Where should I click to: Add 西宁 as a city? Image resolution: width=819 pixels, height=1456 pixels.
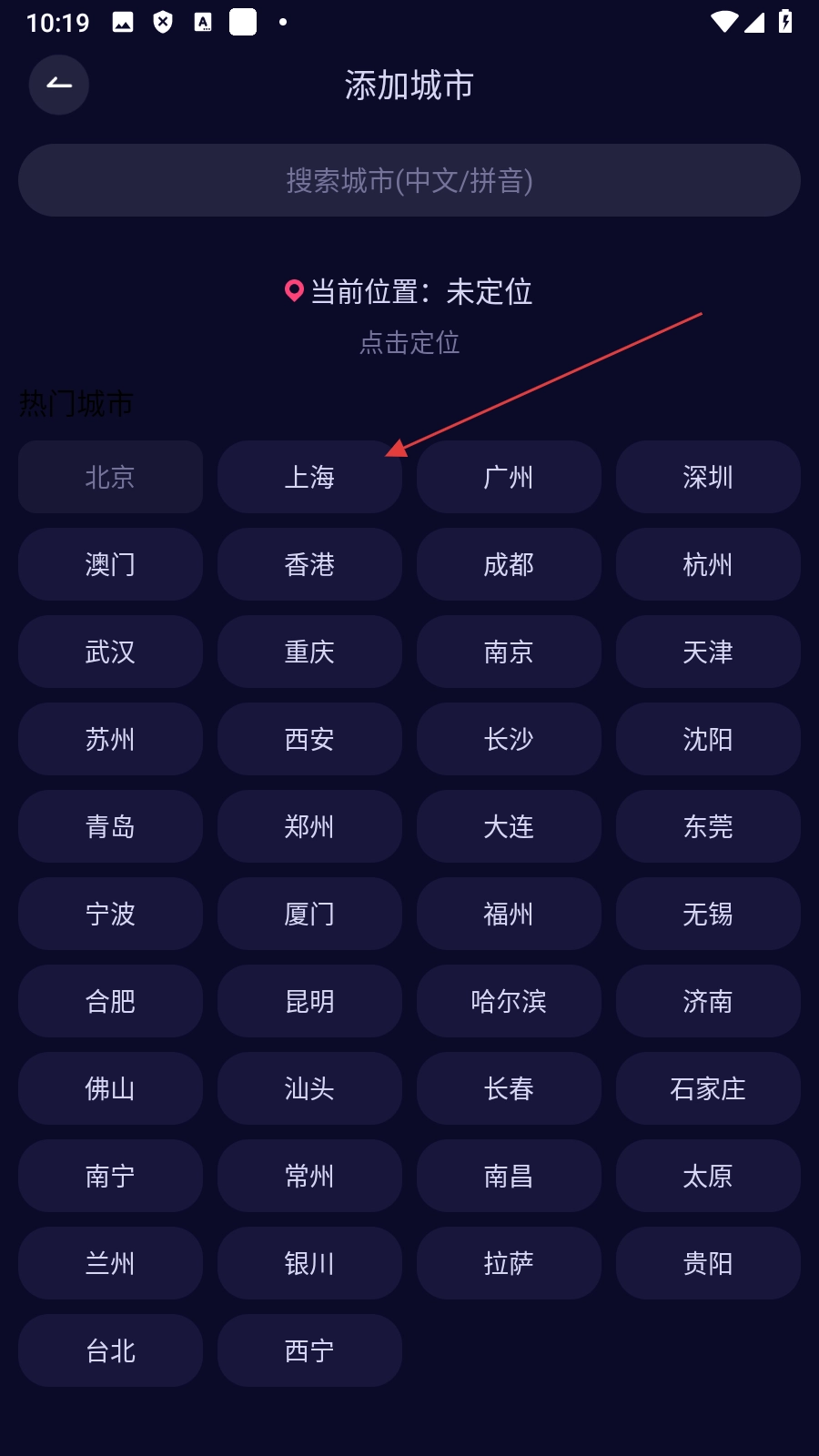coord(309,1350)
